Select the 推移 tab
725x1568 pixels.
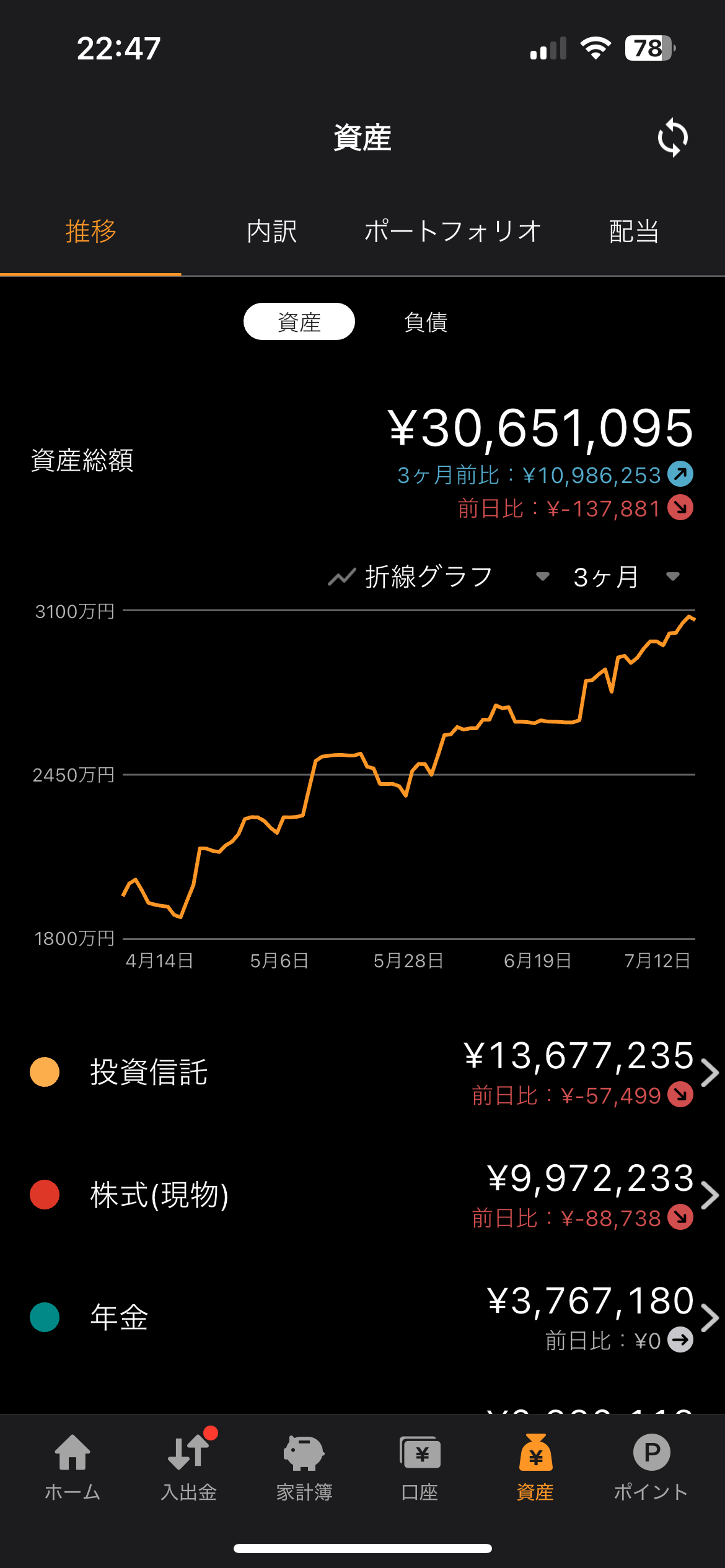click(91, 232)
